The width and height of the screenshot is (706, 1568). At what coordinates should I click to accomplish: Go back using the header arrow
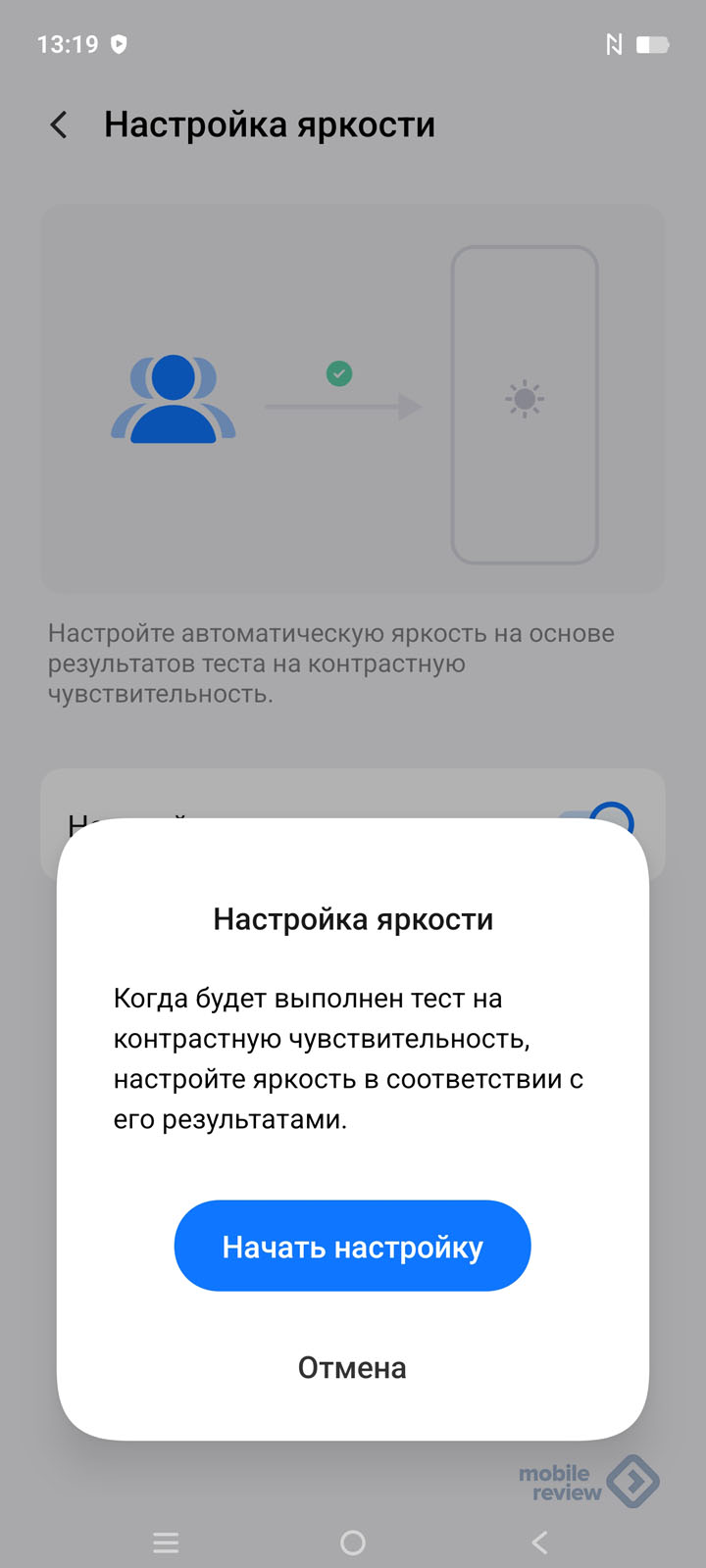coord(60,125)
